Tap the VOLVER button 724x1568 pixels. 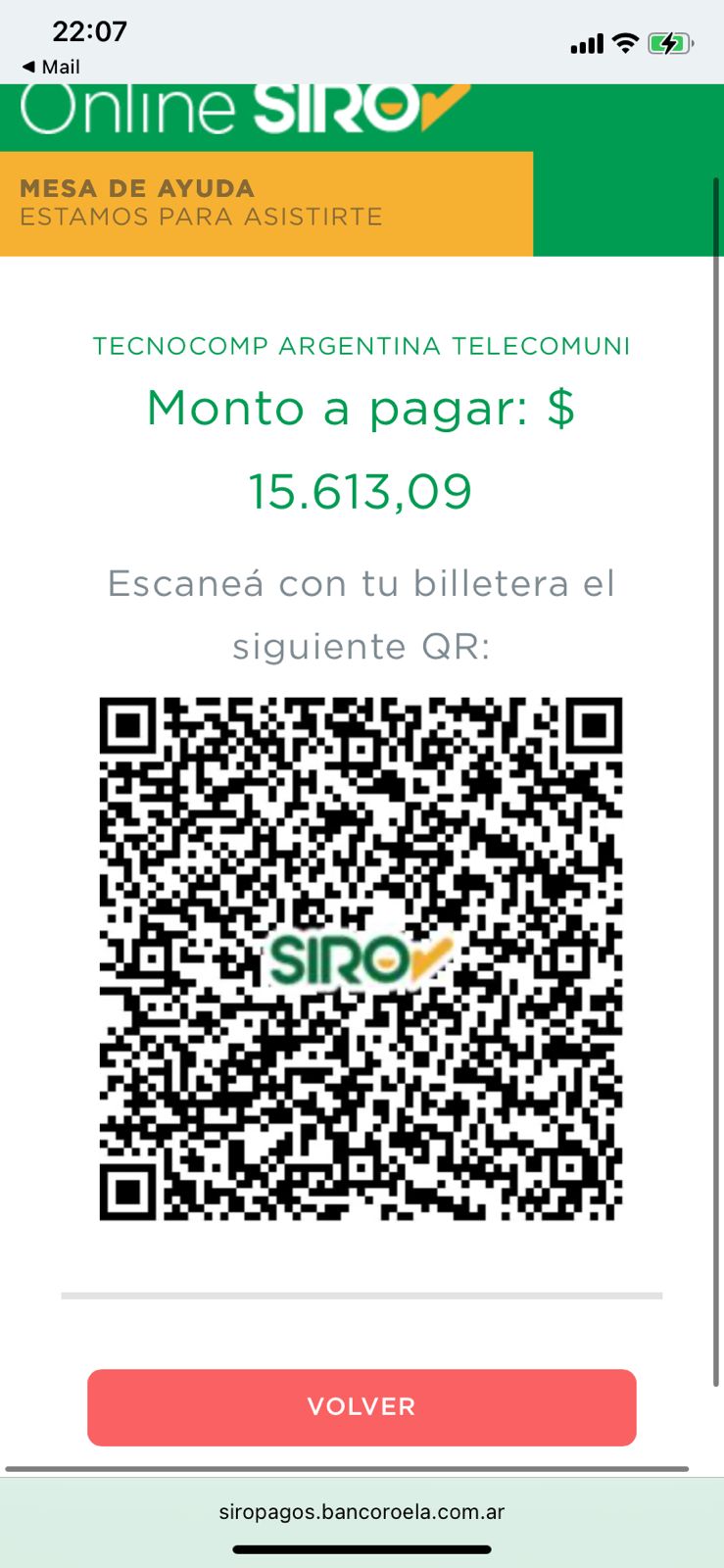[x=362, y=1406]
